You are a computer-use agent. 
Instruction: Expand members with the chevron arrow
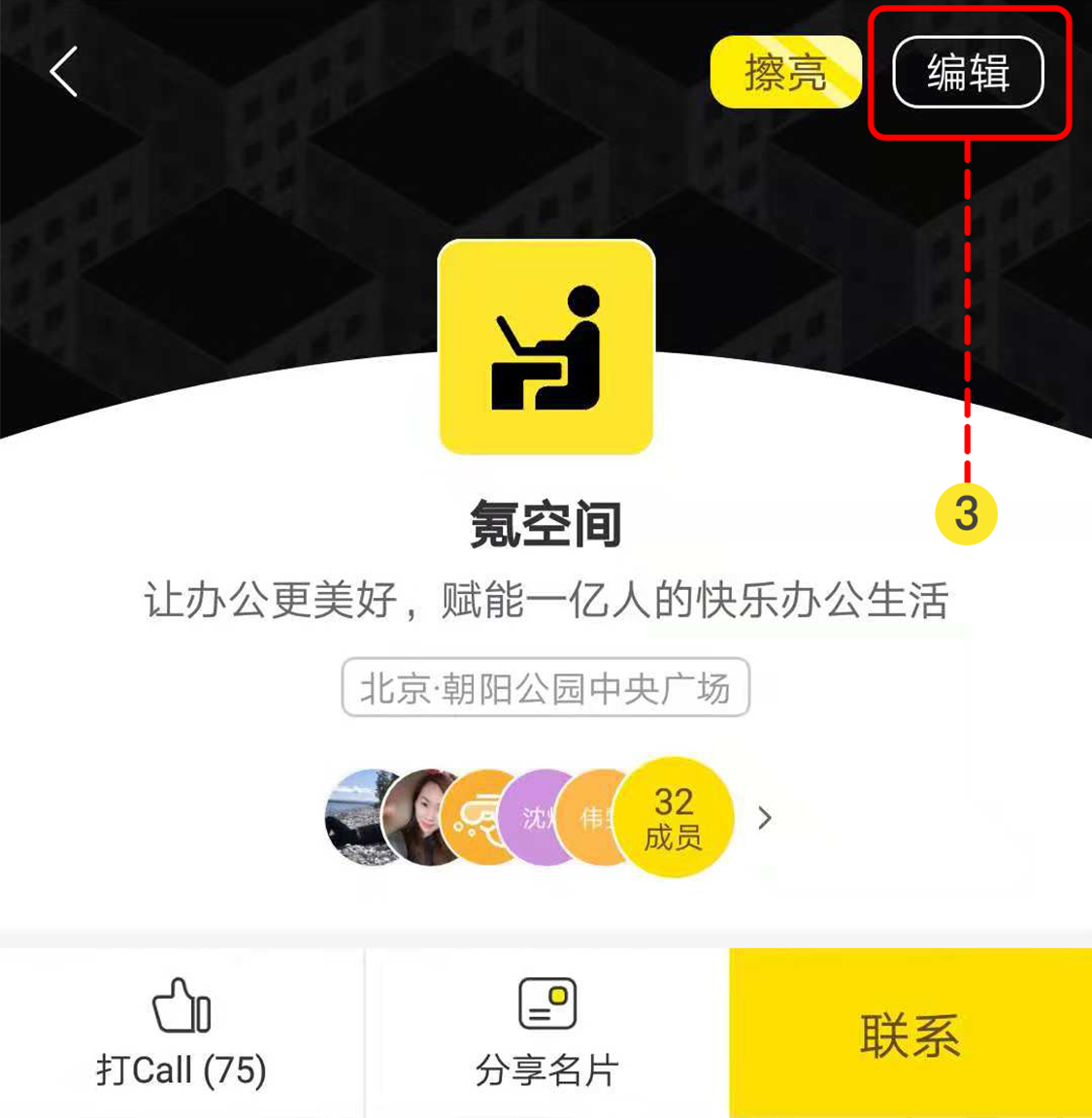tap(765, 818)
